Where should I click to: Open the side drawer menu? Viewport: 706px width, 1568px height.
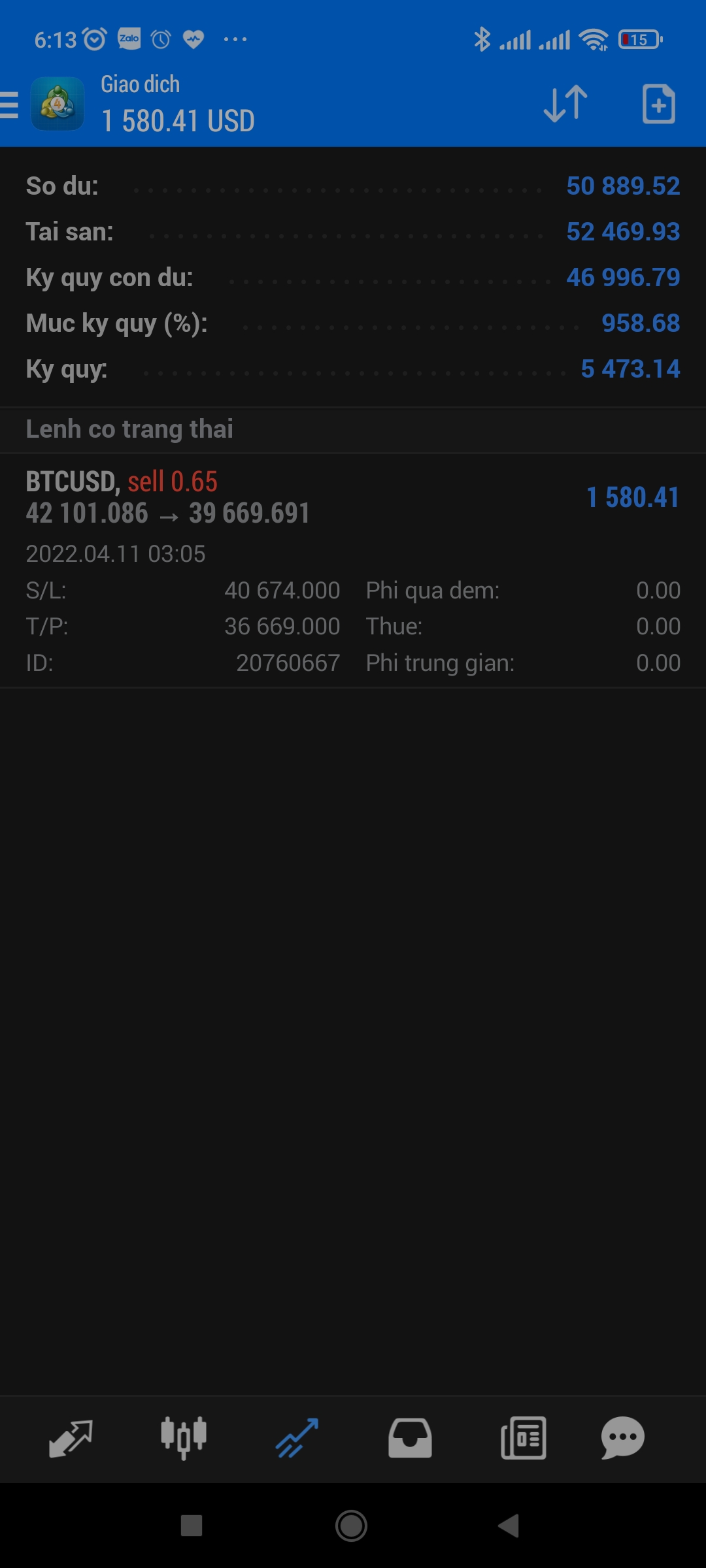click(x=10, y=105)
